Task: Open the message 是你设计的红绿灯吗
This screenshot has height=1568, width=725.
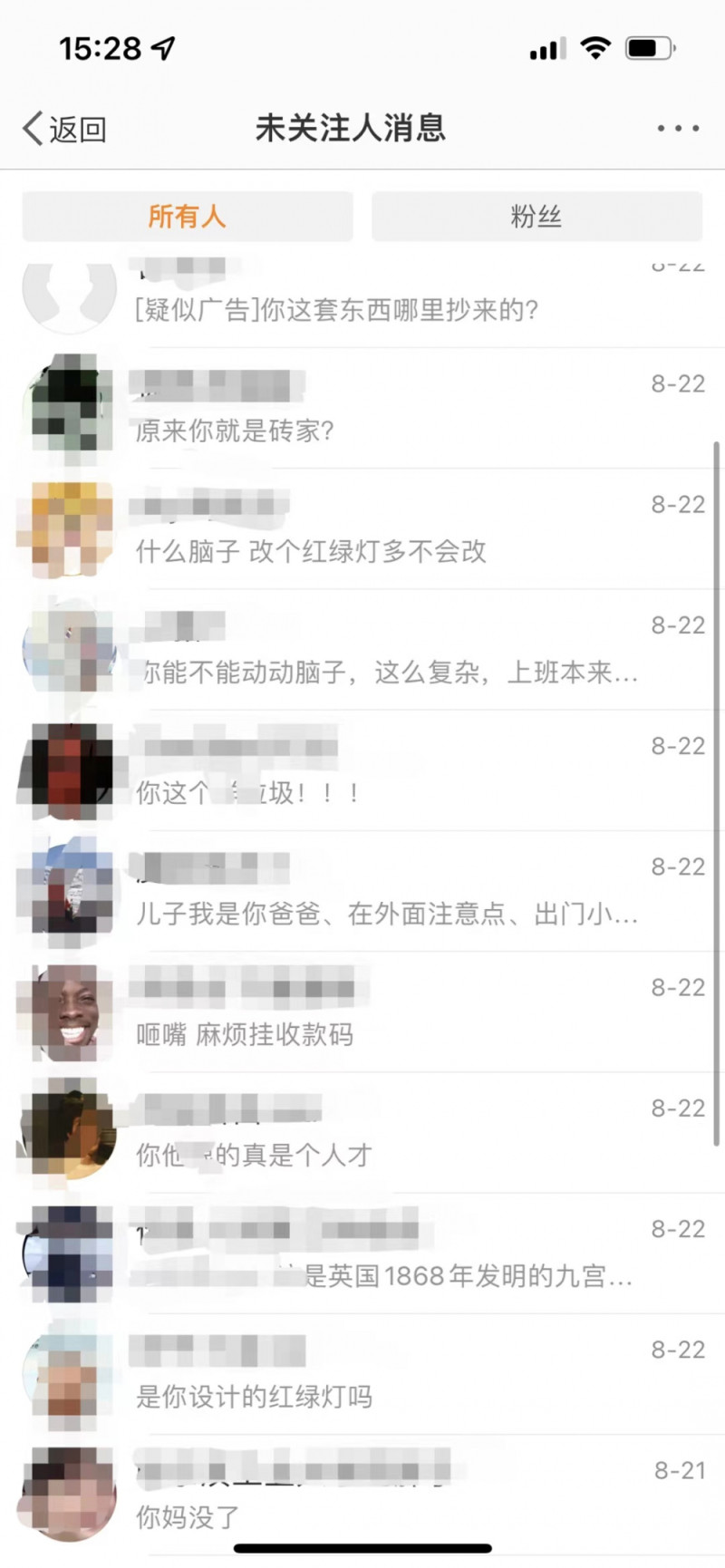Action: click(362, 1374)
